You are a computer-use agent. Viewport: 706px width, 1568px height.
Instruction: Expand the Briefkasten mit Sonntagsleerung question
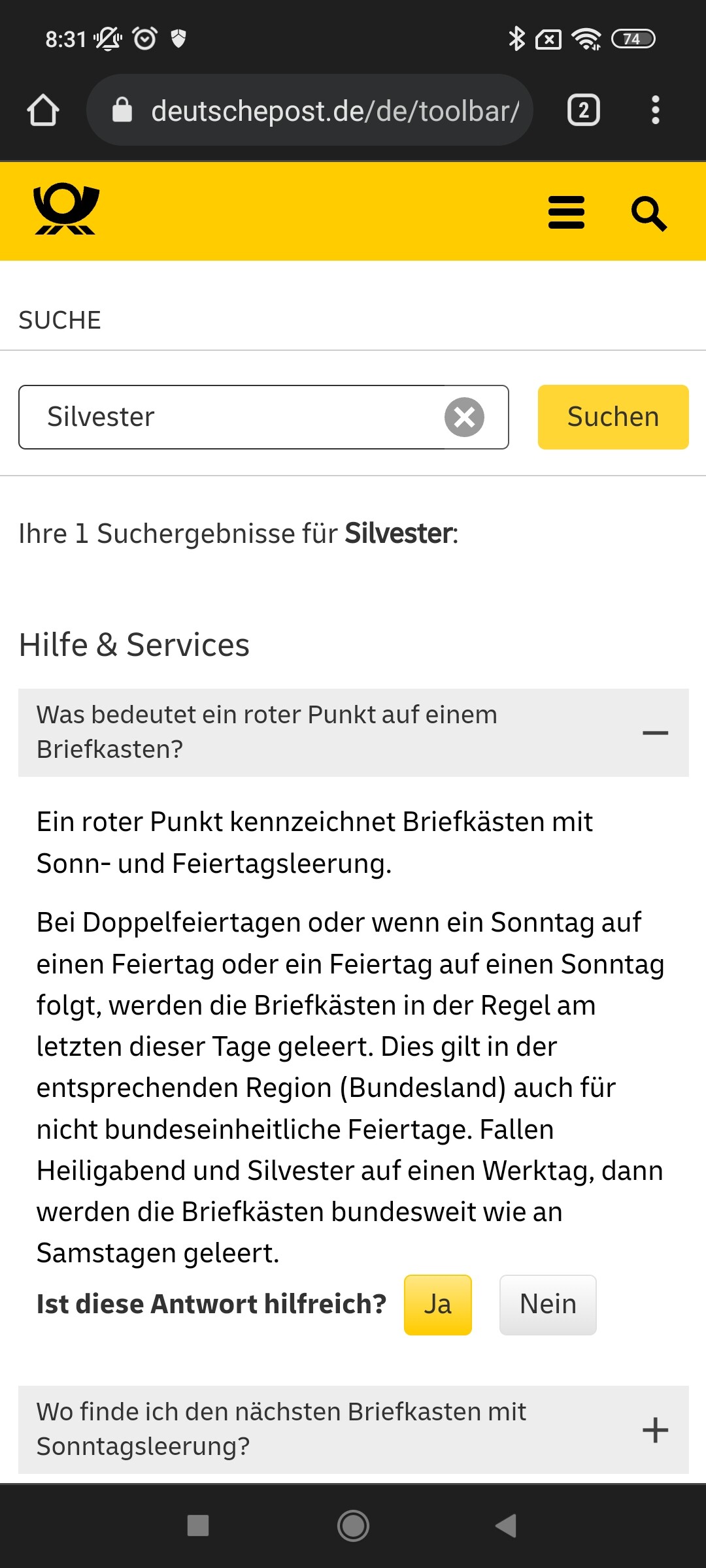(354, 1429)
